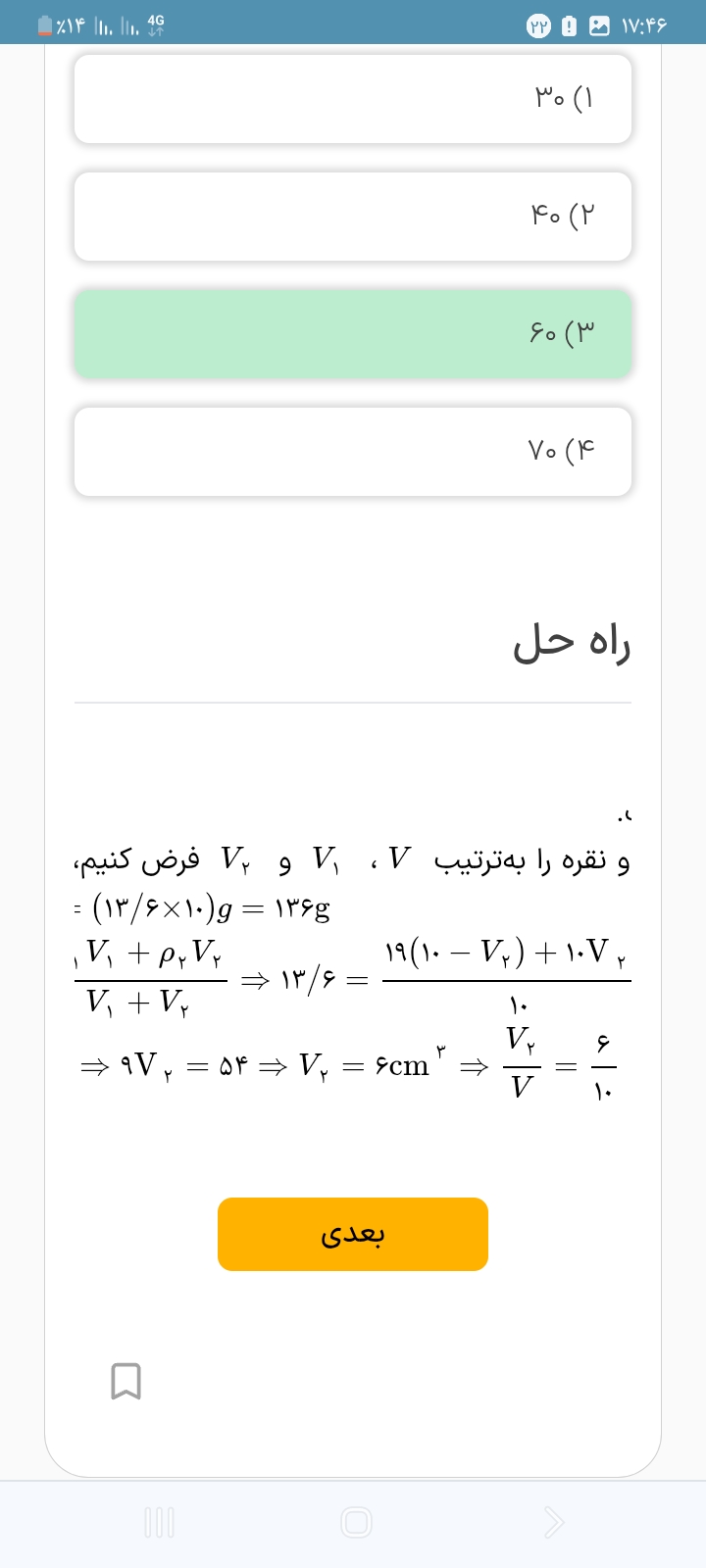Open the system recent apps button
Viewport: 706px width, 1568px height.
point(159,1522)
